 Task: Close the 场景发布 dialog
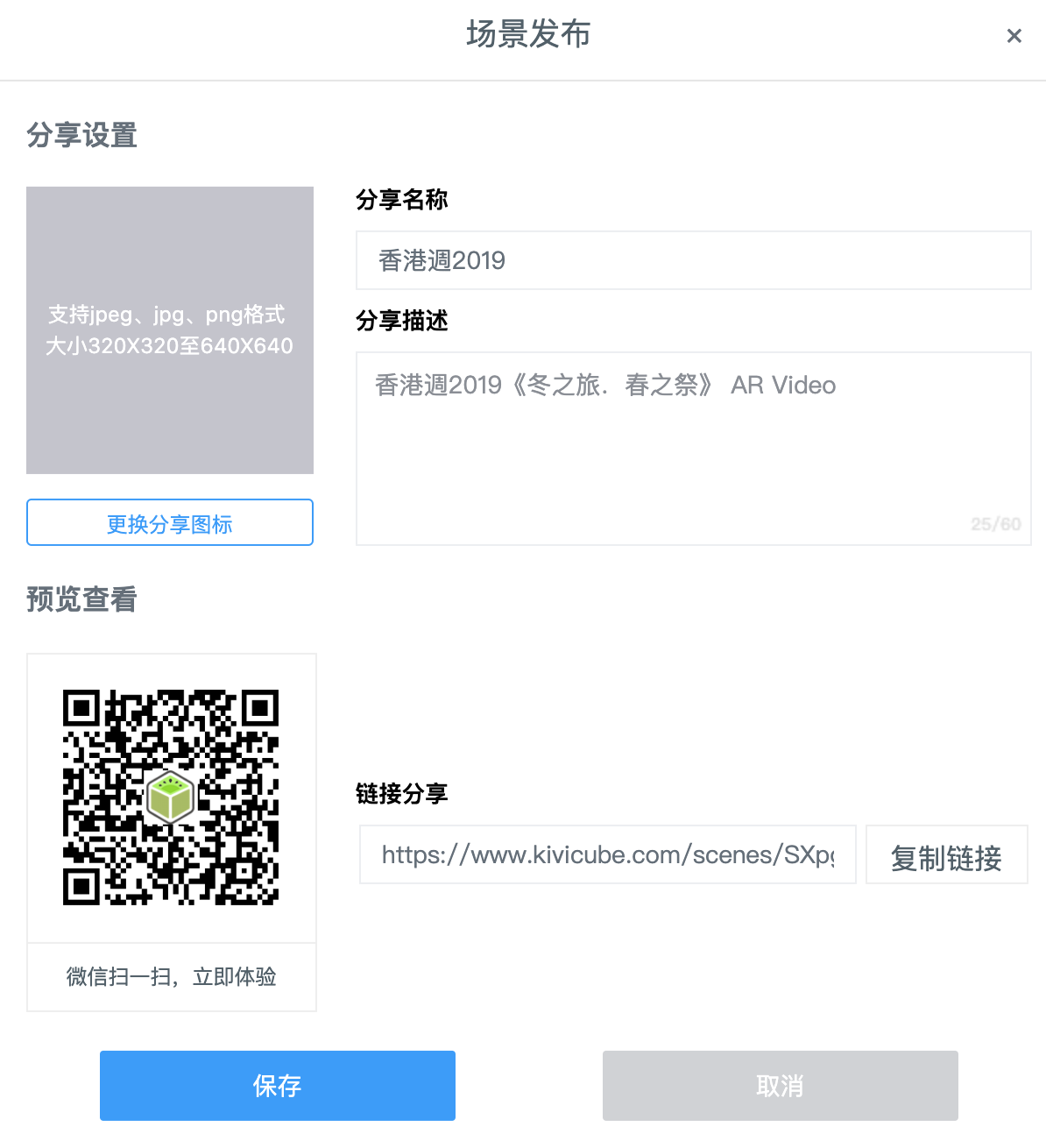click(x=1014, y=36)
